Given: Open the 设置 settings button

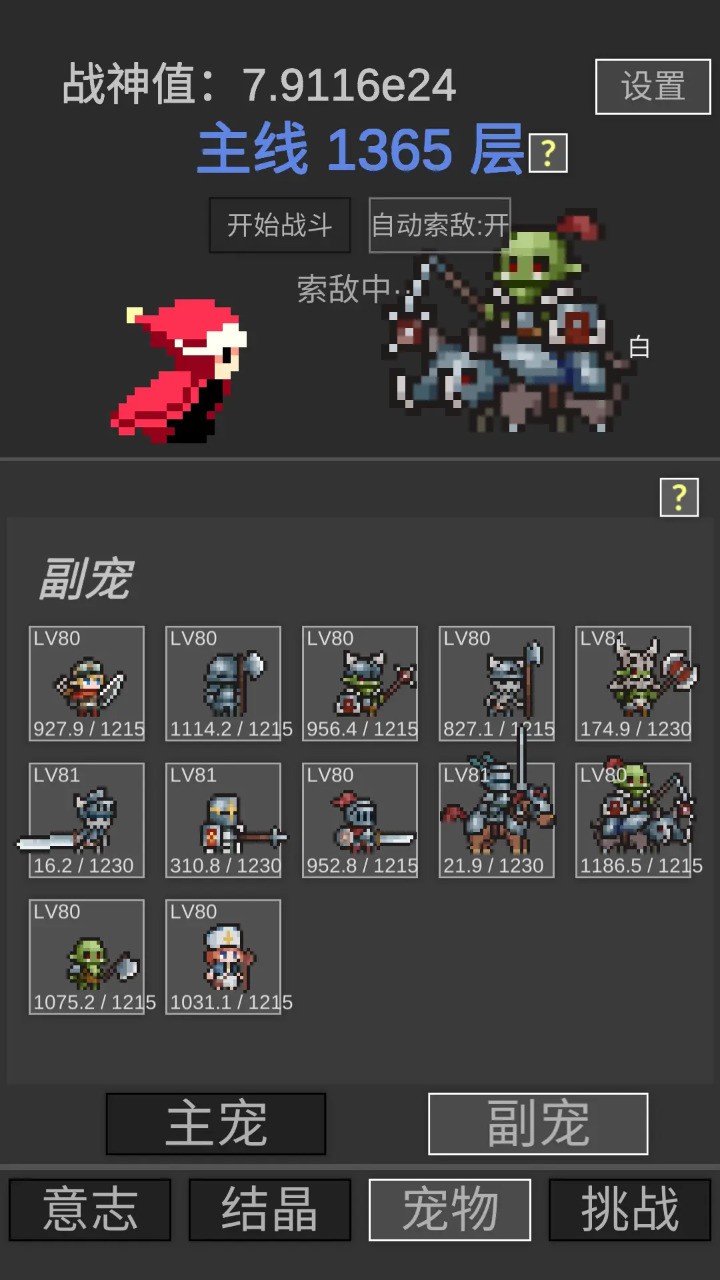Looking at the screenshot, I should click(653, 87).
